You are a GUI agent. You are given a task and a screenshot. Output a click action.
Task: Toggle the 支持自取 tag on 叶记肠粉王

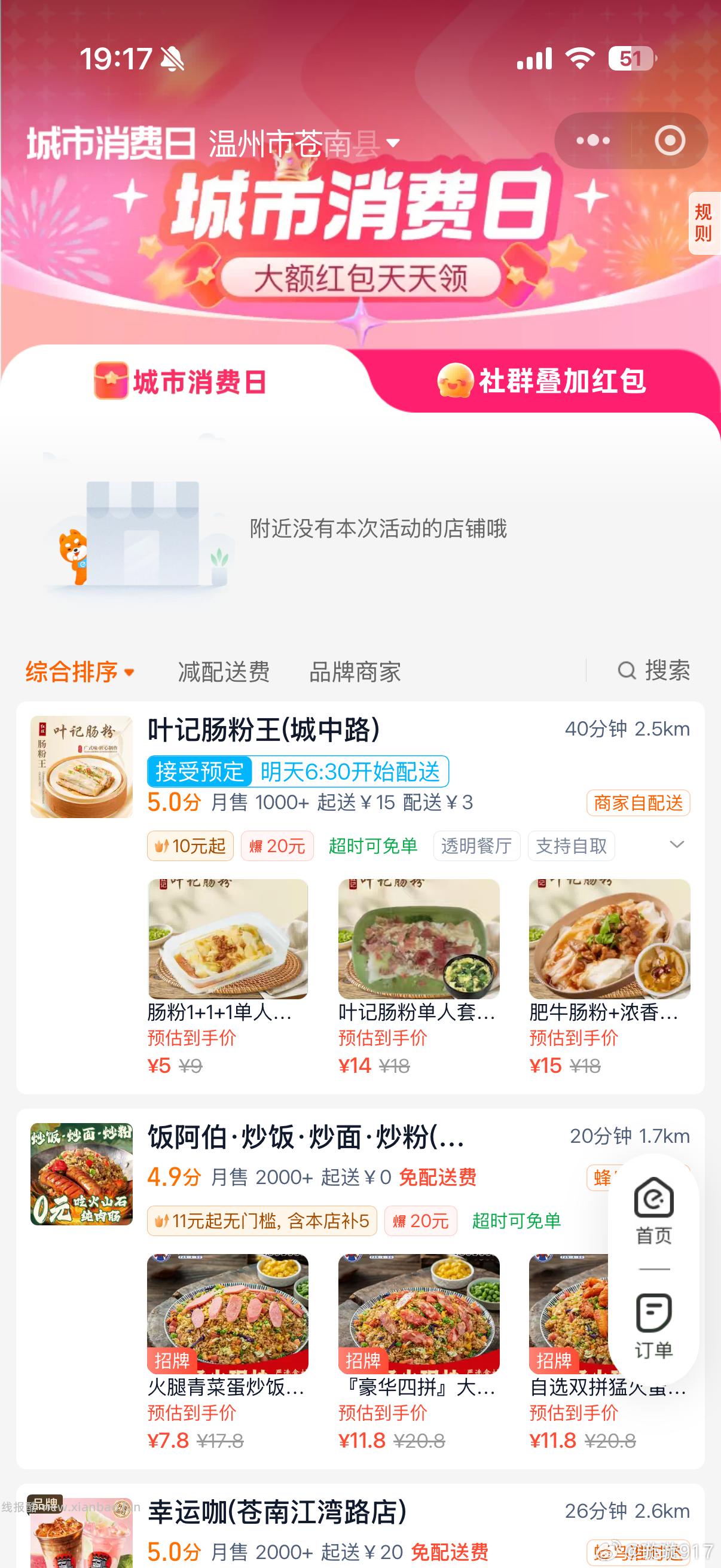pyautogui.click(x=571, y=846)
